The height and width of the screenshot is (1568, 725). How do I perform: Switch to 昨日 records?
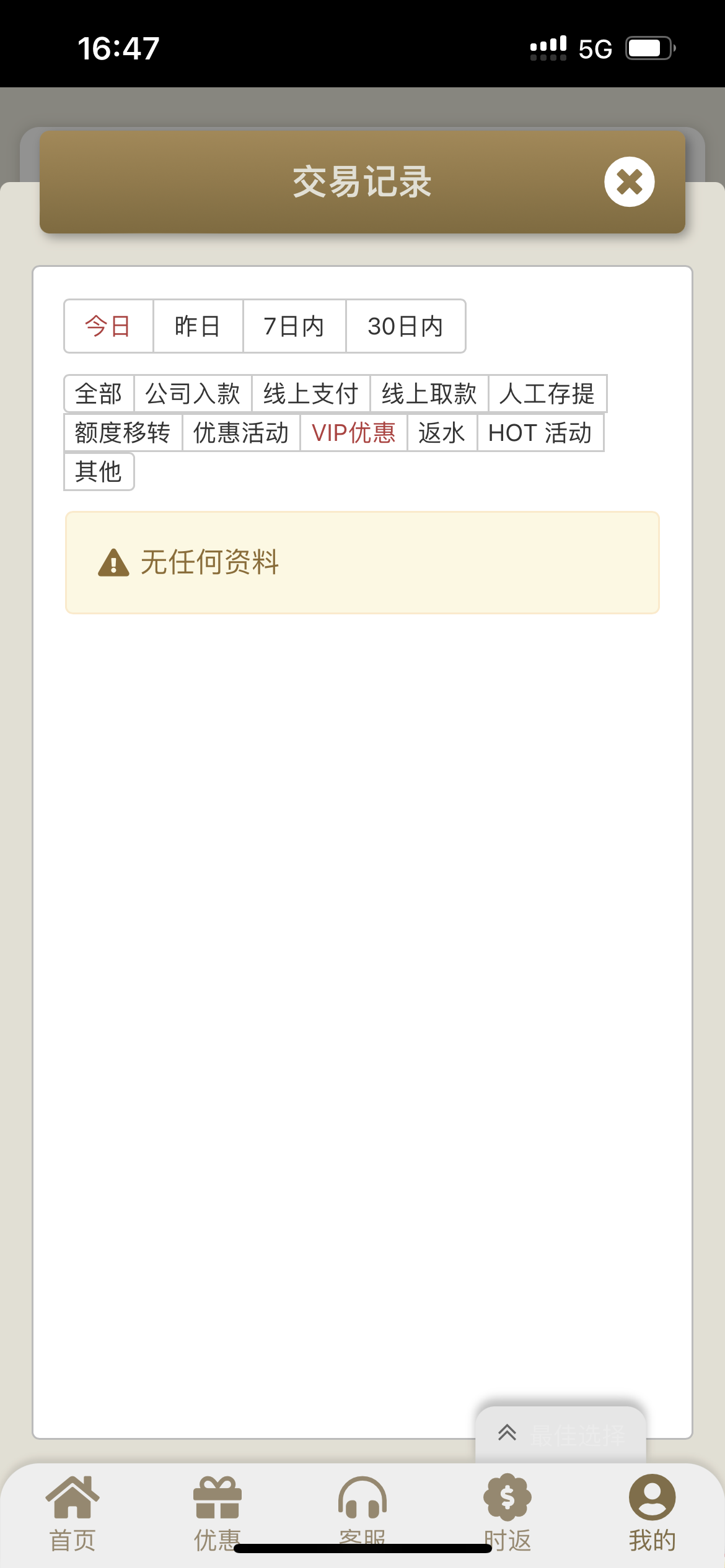198,326
